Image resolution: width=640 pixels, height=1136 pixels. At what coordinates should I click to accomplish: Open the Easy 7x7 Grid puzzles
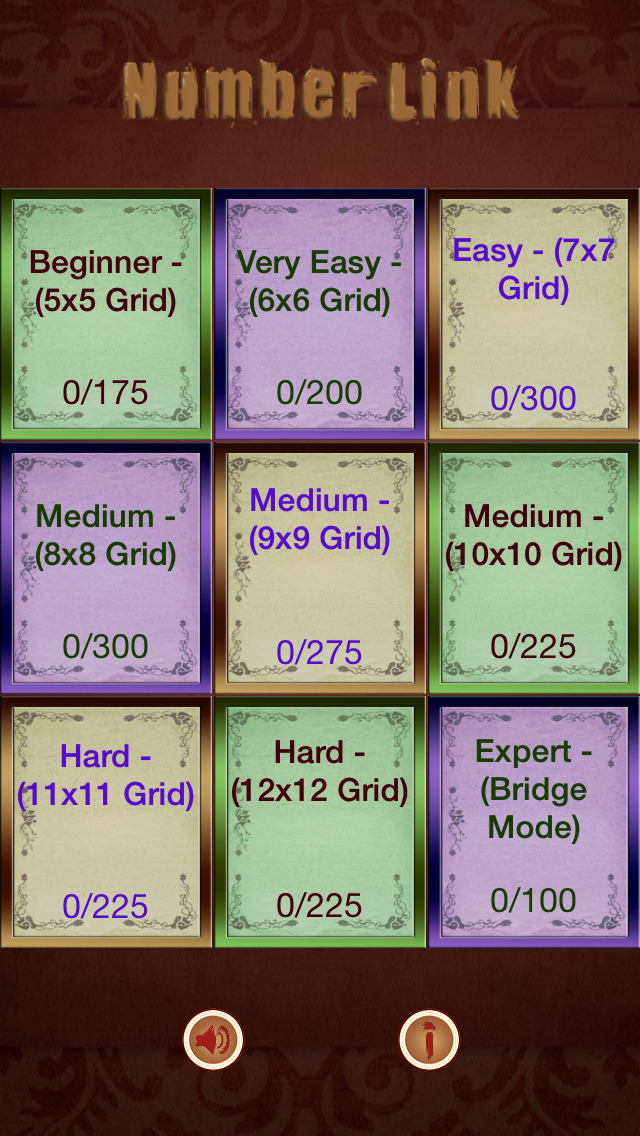pyautogui.click(x=534, y=314)
